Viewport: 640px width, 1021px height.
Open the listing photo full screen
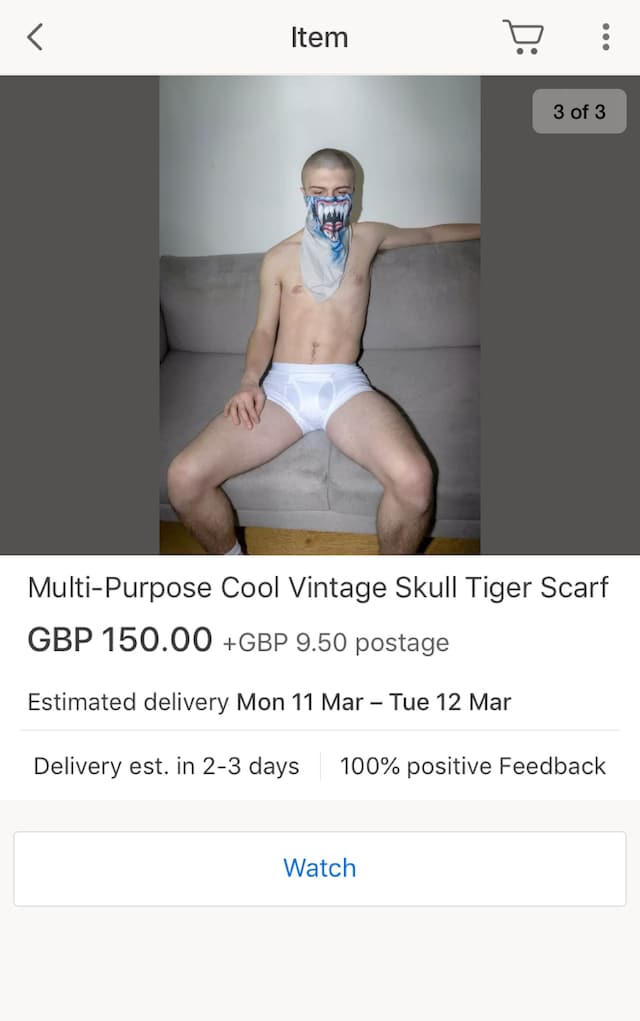320,315
